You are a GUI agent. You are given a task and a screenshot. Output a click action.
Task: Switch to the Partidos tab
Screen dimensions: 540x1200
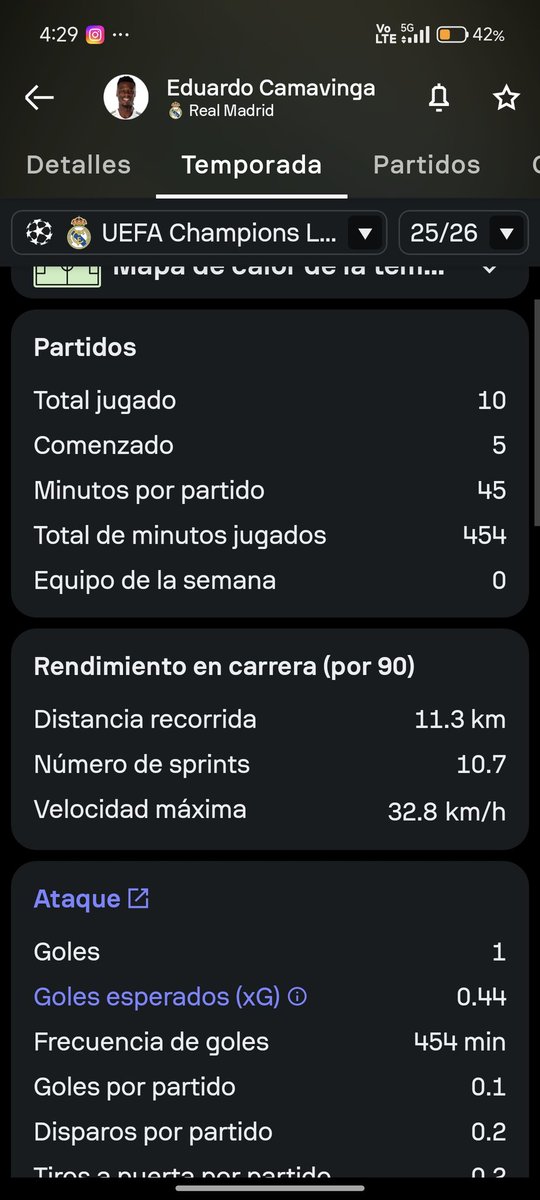pyautogui.click(x=427, y=165)
